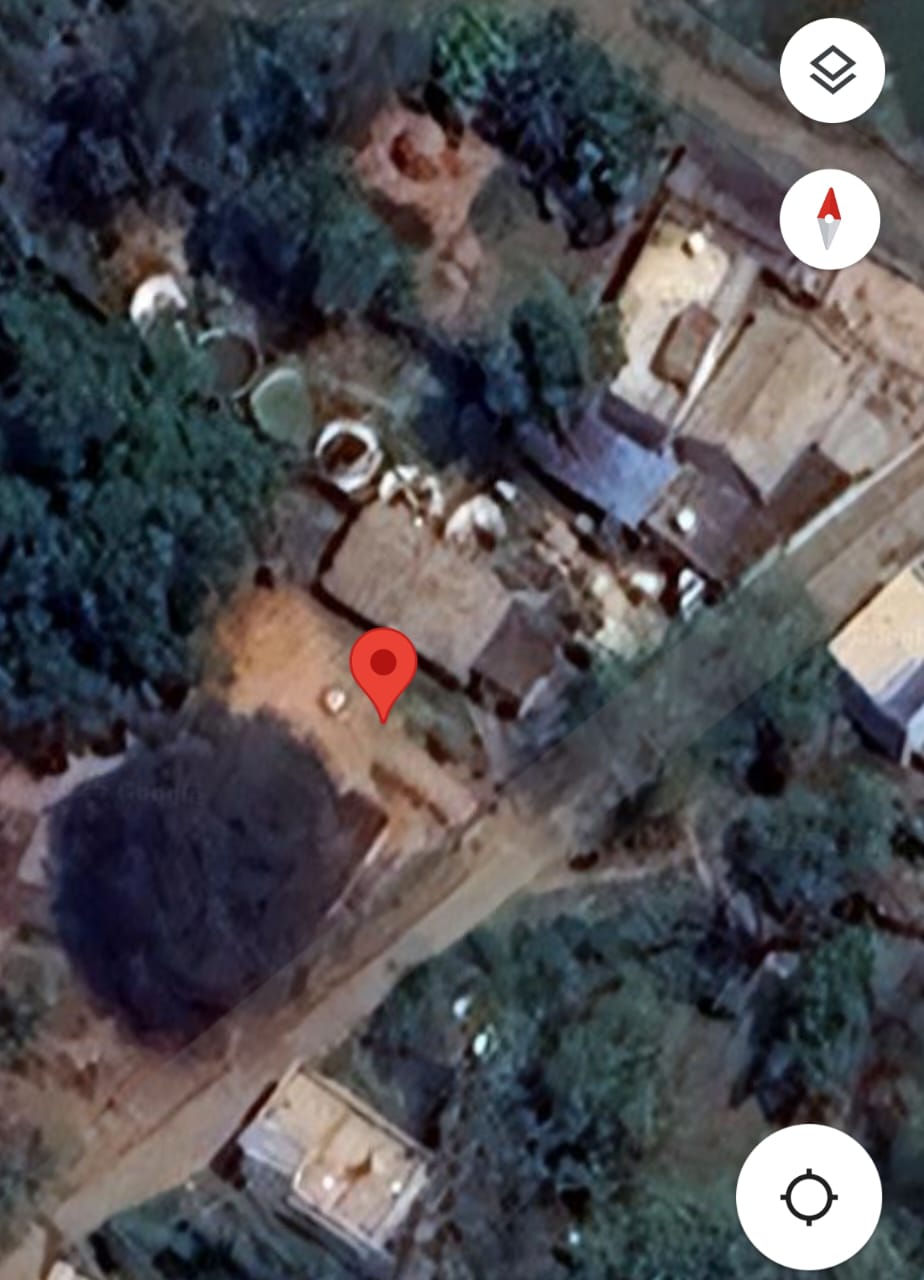Screen dimensions: 924x1280
Task: Select the red dropped pin
Action: pyautogui.click(x=383, y=667)
